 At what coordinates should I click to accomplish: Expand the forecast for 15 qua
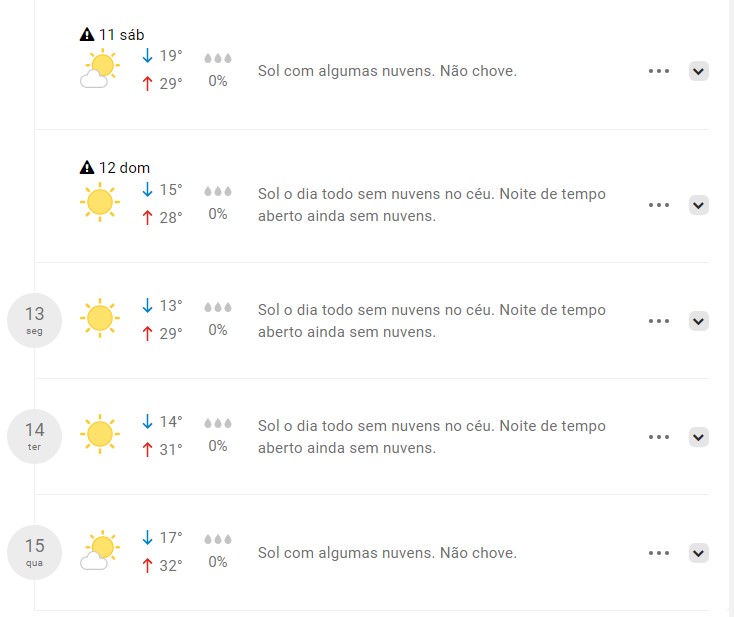point(699,553)
